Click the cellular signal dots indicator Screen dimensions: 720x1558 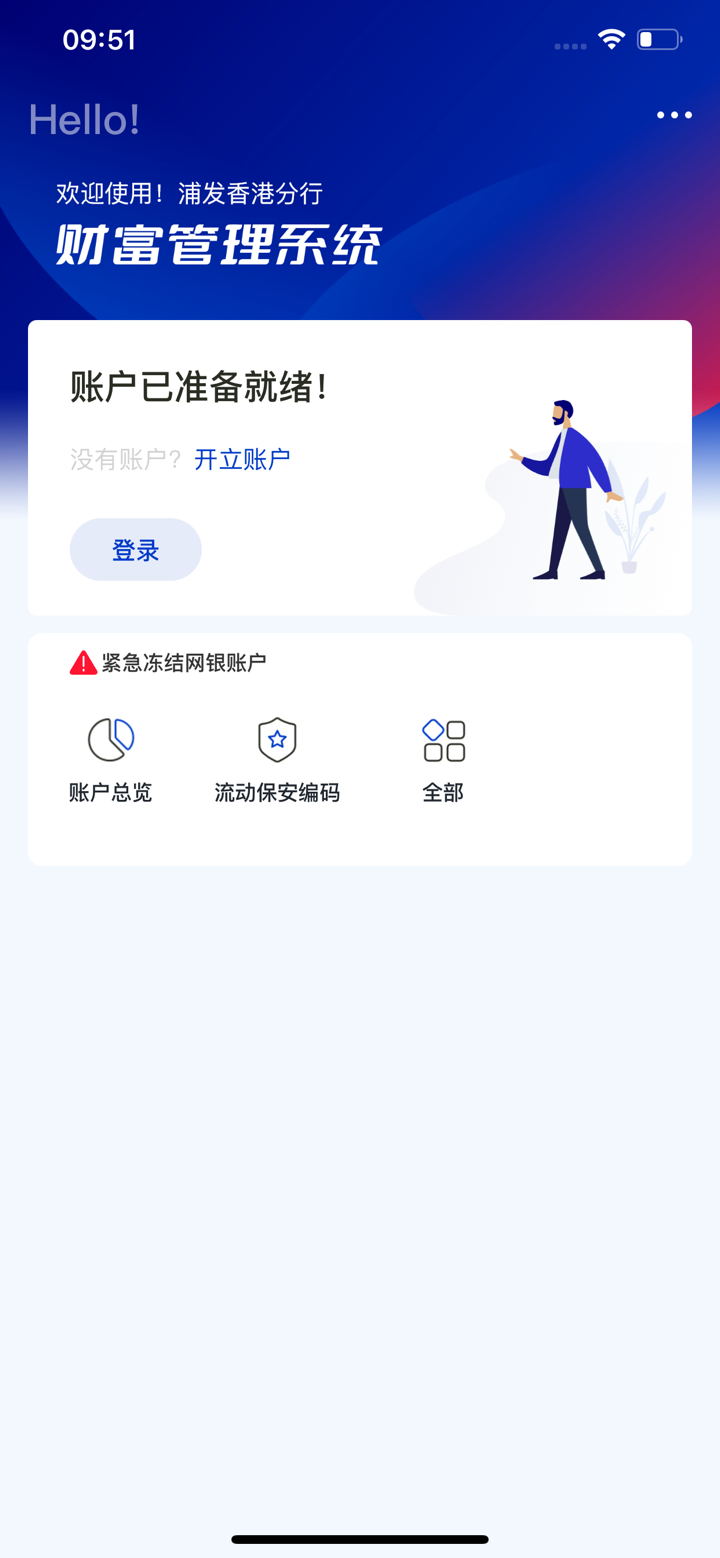[569, 46]
